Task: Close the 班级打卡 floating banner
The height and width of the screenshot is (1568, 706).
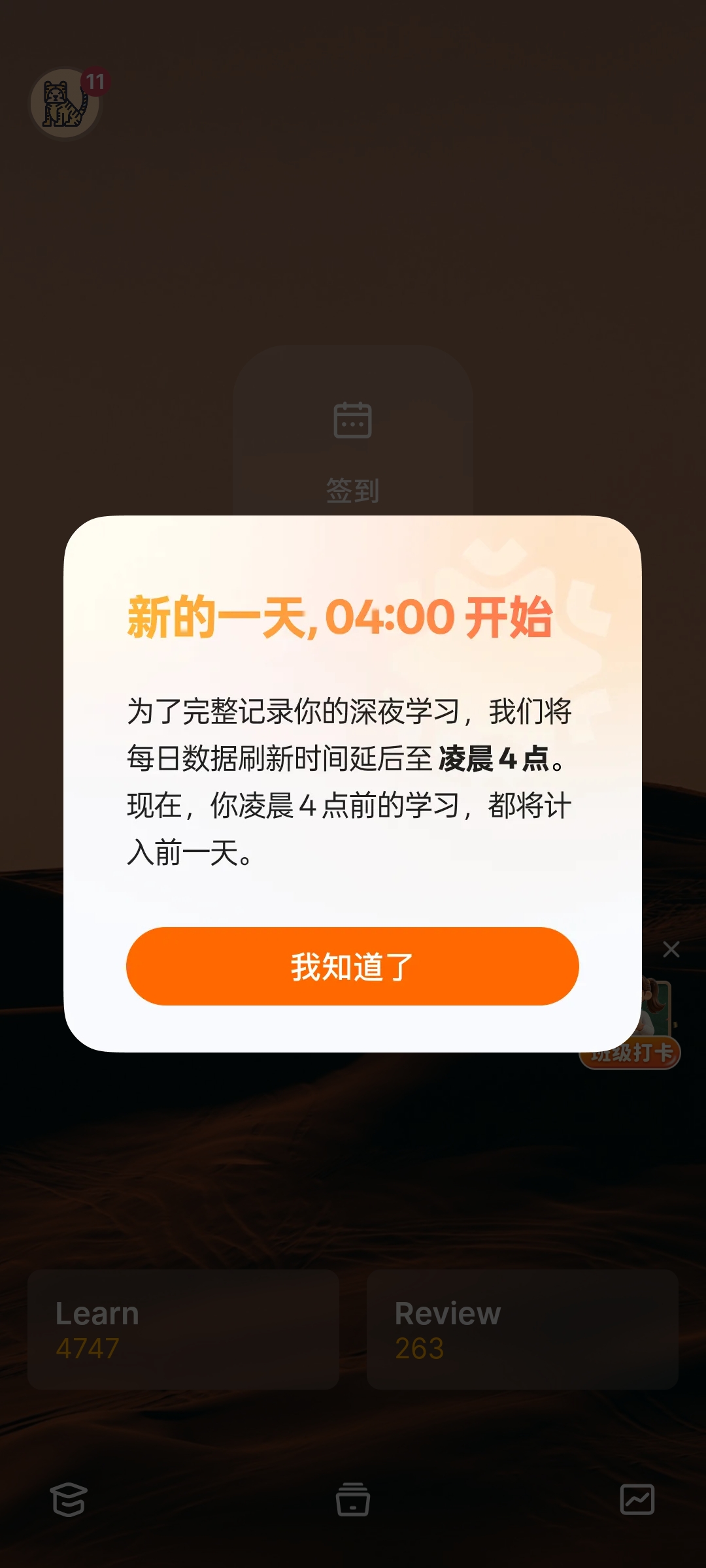Action: (x=671, y=949)
